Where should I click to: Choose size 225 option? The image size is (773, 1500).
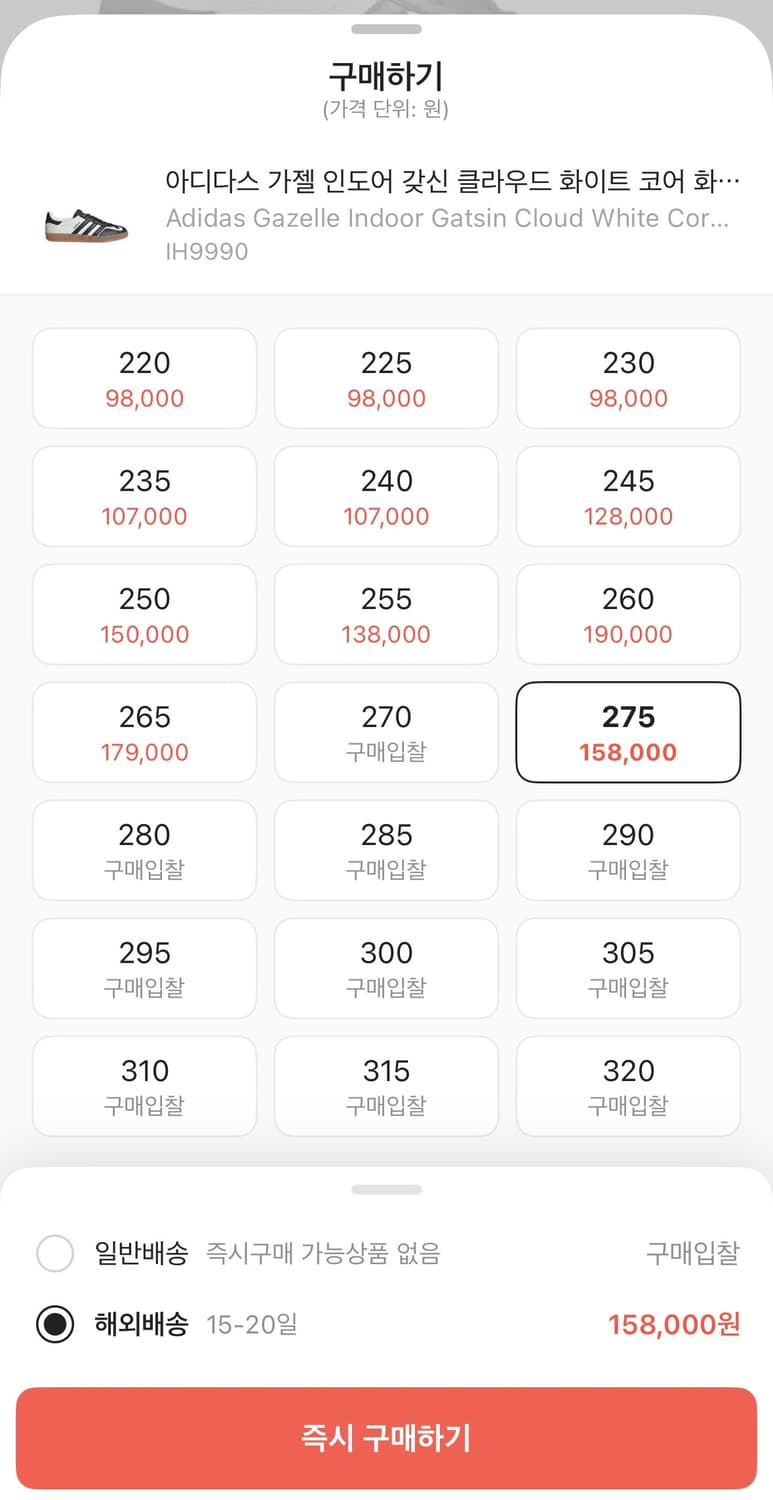click(x=386, y=378)
